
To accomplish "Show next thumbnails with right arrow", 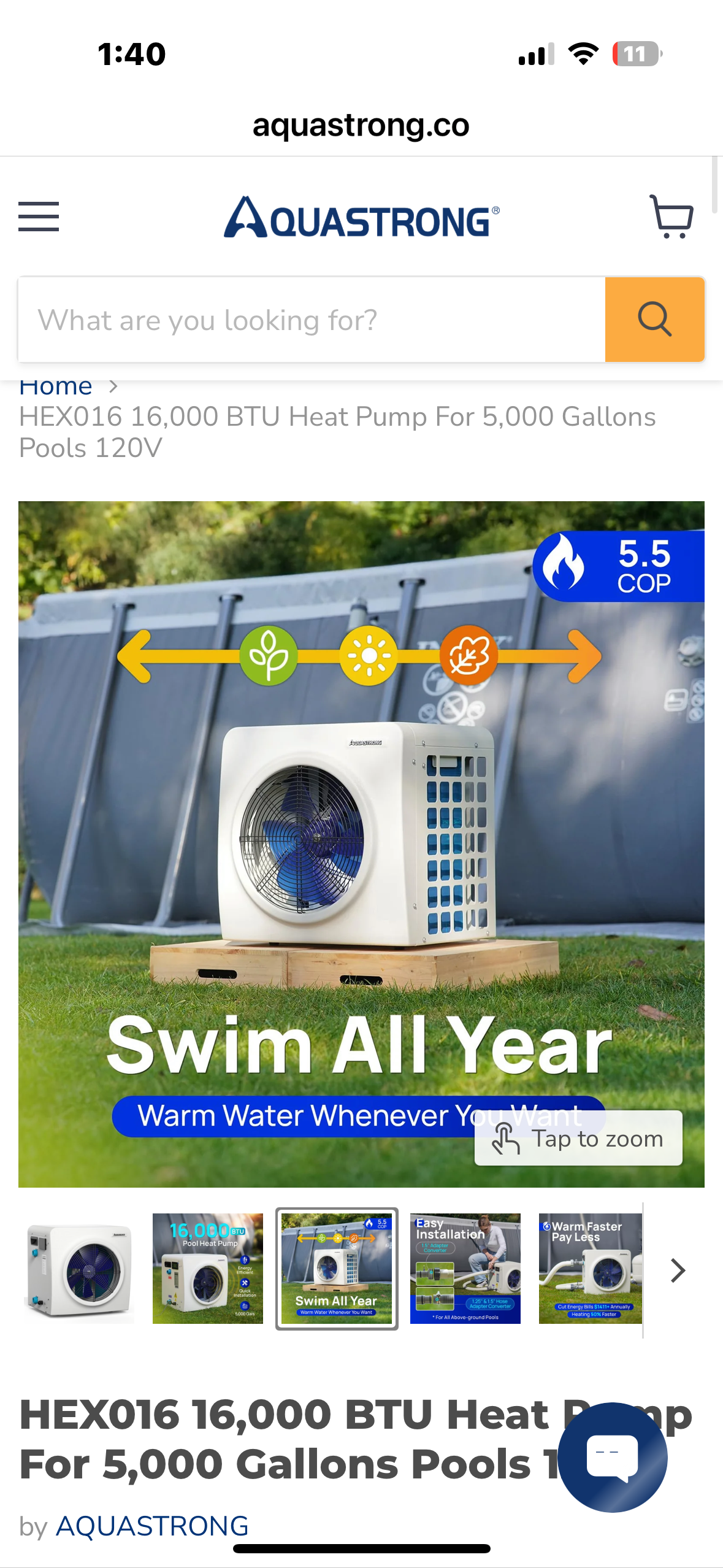I will pos(677,1270).
